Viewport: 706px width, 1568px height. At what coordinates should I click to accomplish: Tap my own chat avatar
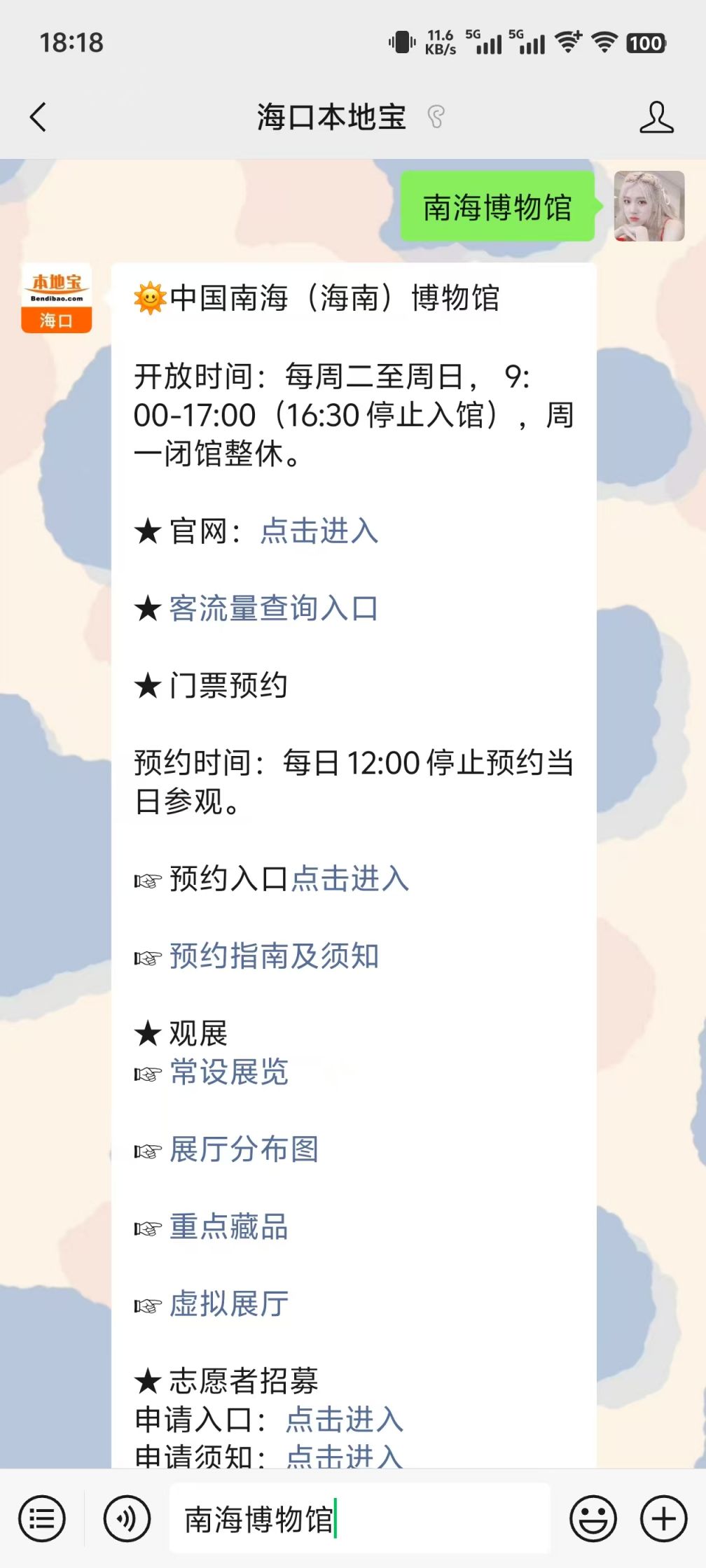tap(649, 206)
